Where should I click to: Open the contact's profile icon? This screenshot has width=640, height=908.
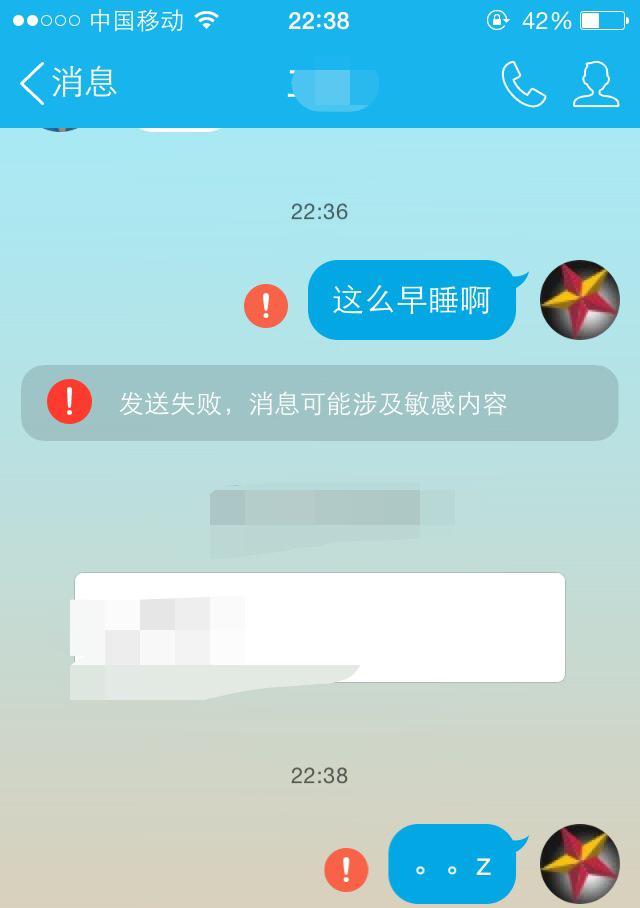coord(595,84)
